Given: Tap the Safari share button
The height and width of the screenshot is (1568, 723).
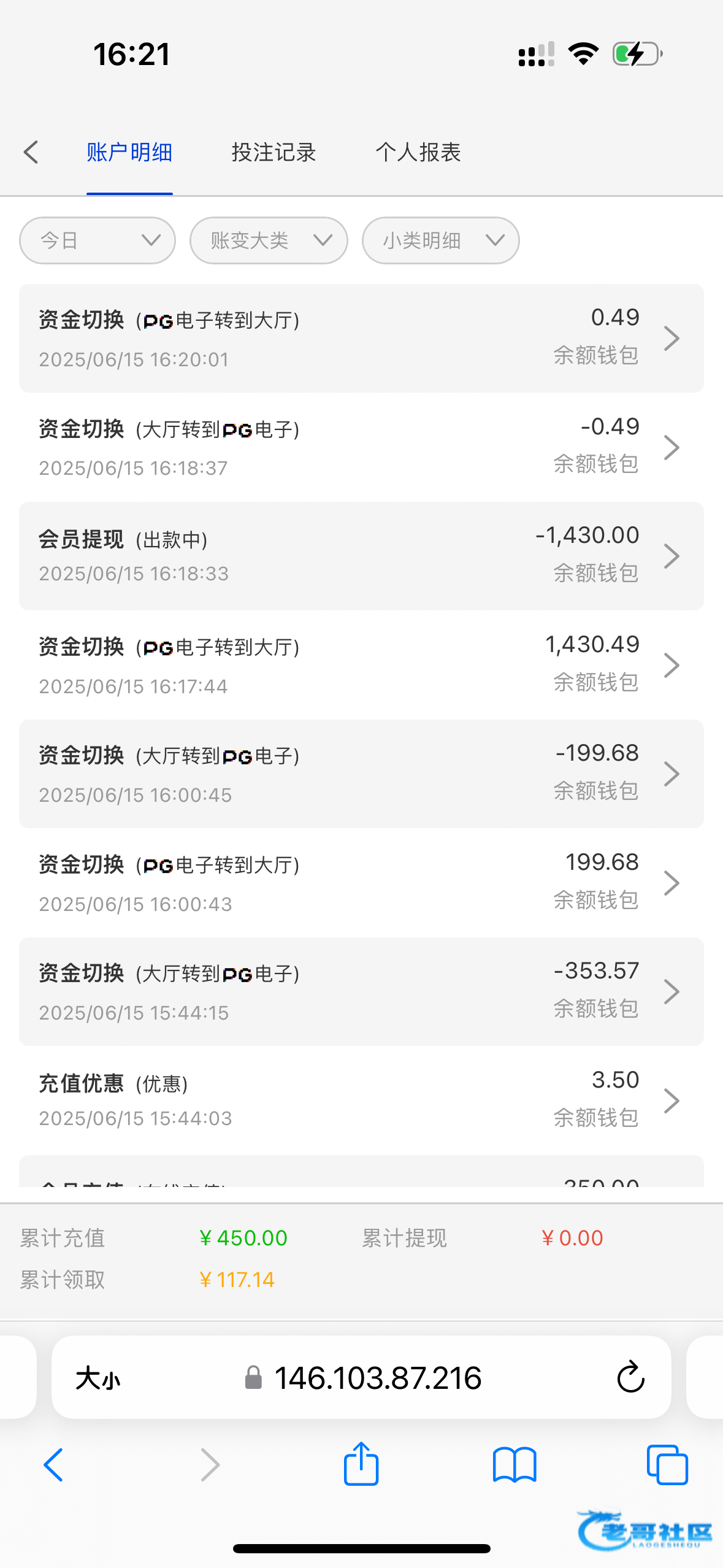Looking at the screenshot, I should (361, 1464).
